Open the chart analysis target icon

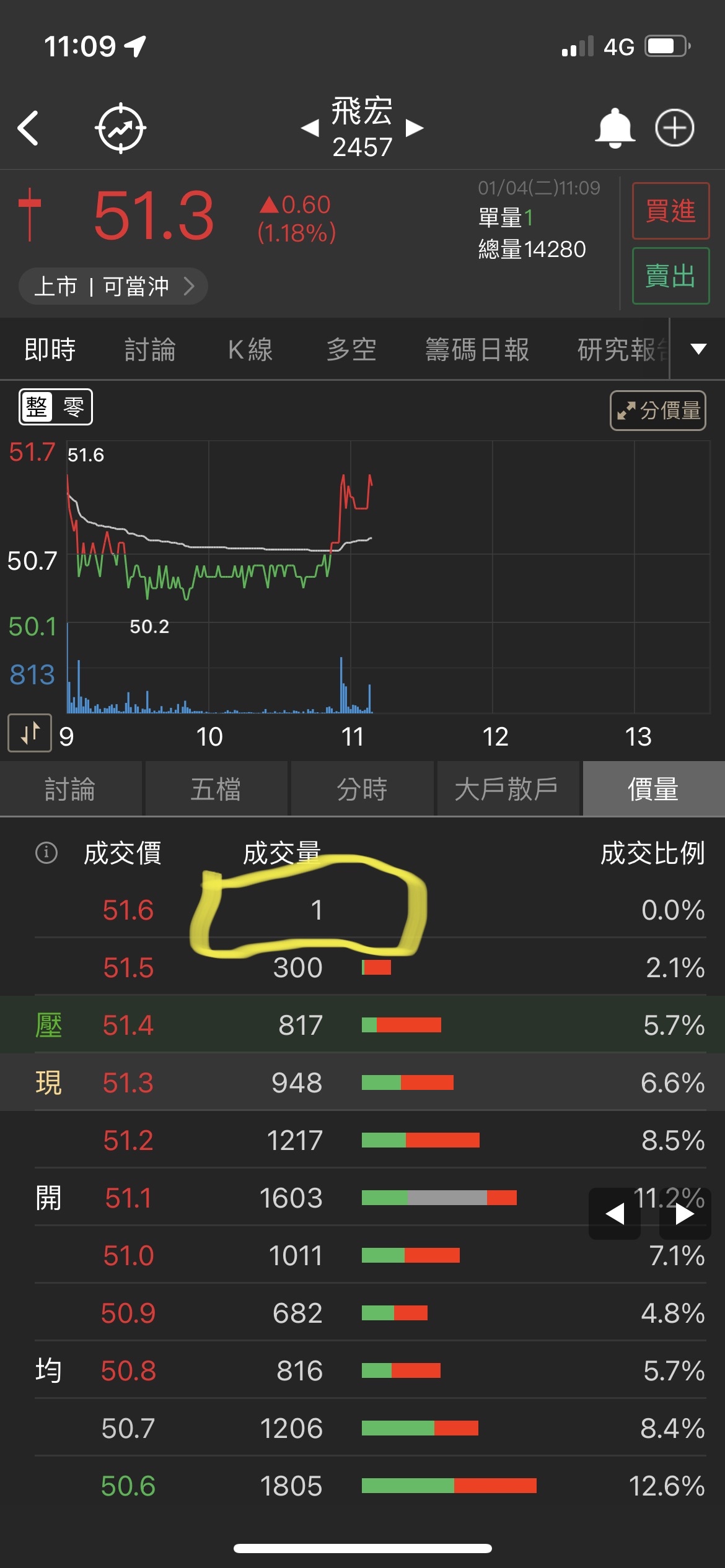[x=120, y=128]
